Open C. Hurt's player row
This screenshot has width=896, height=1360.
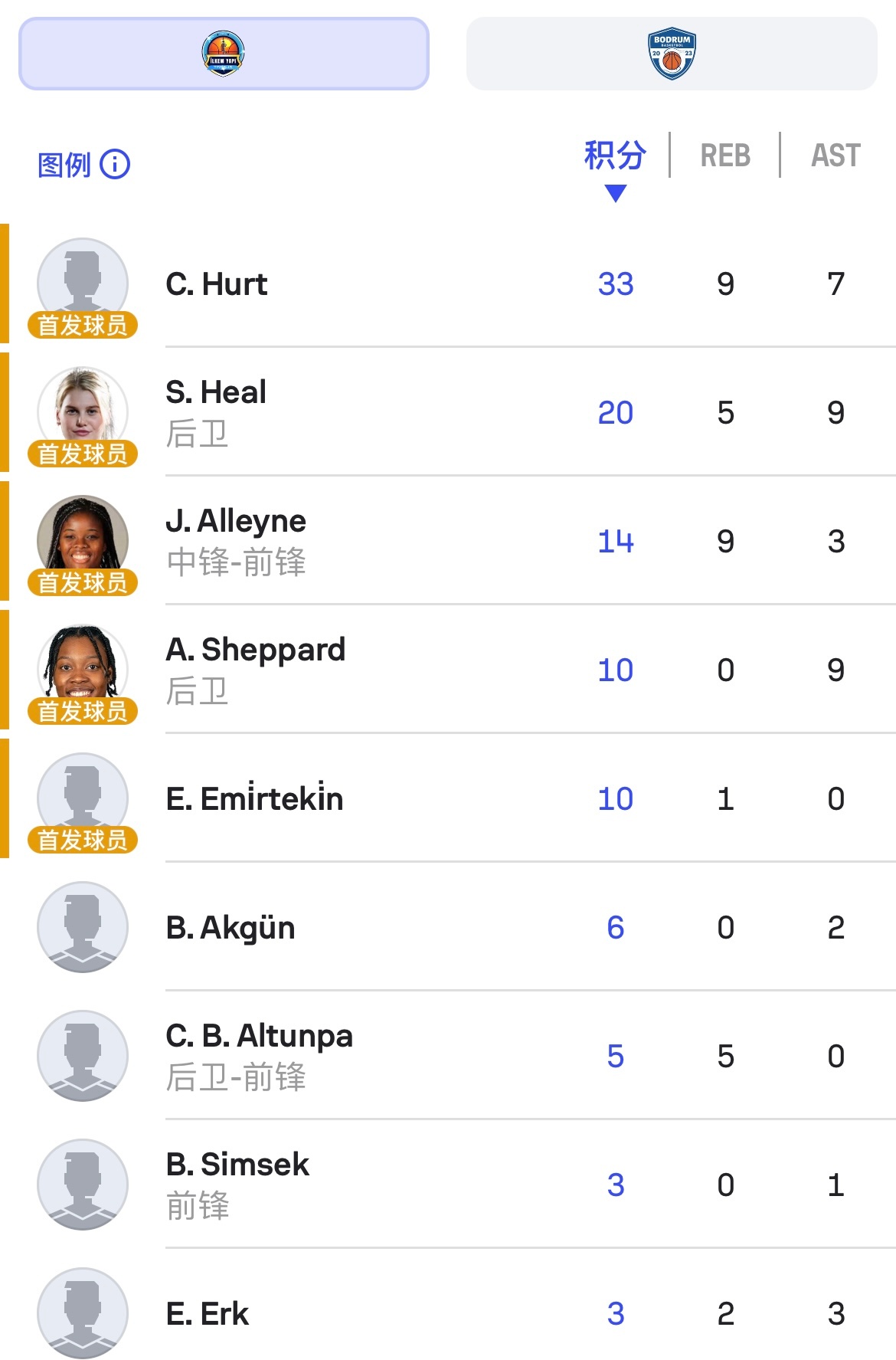[x=217, y=284]
